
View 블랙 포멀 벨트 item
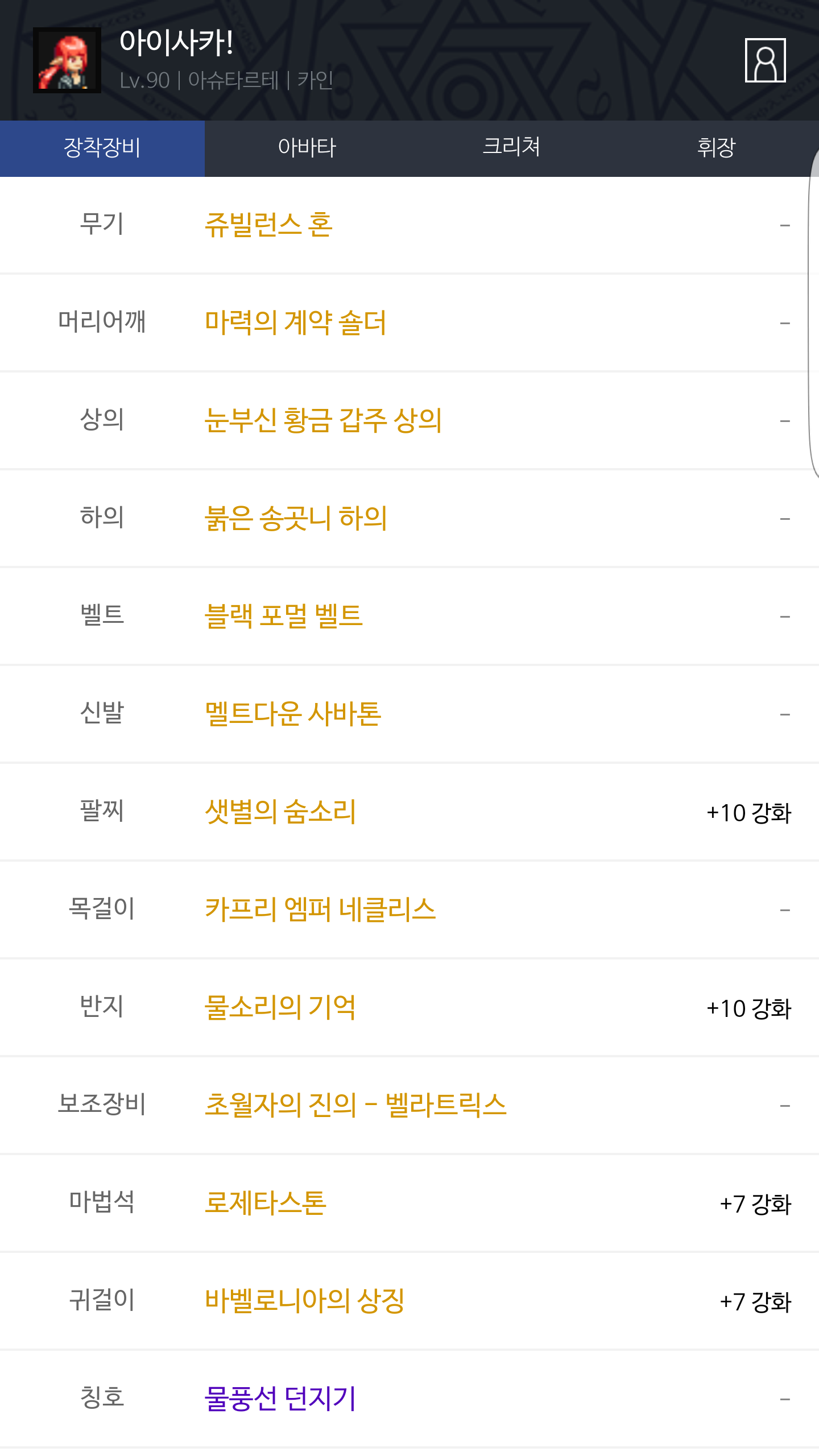283,617
